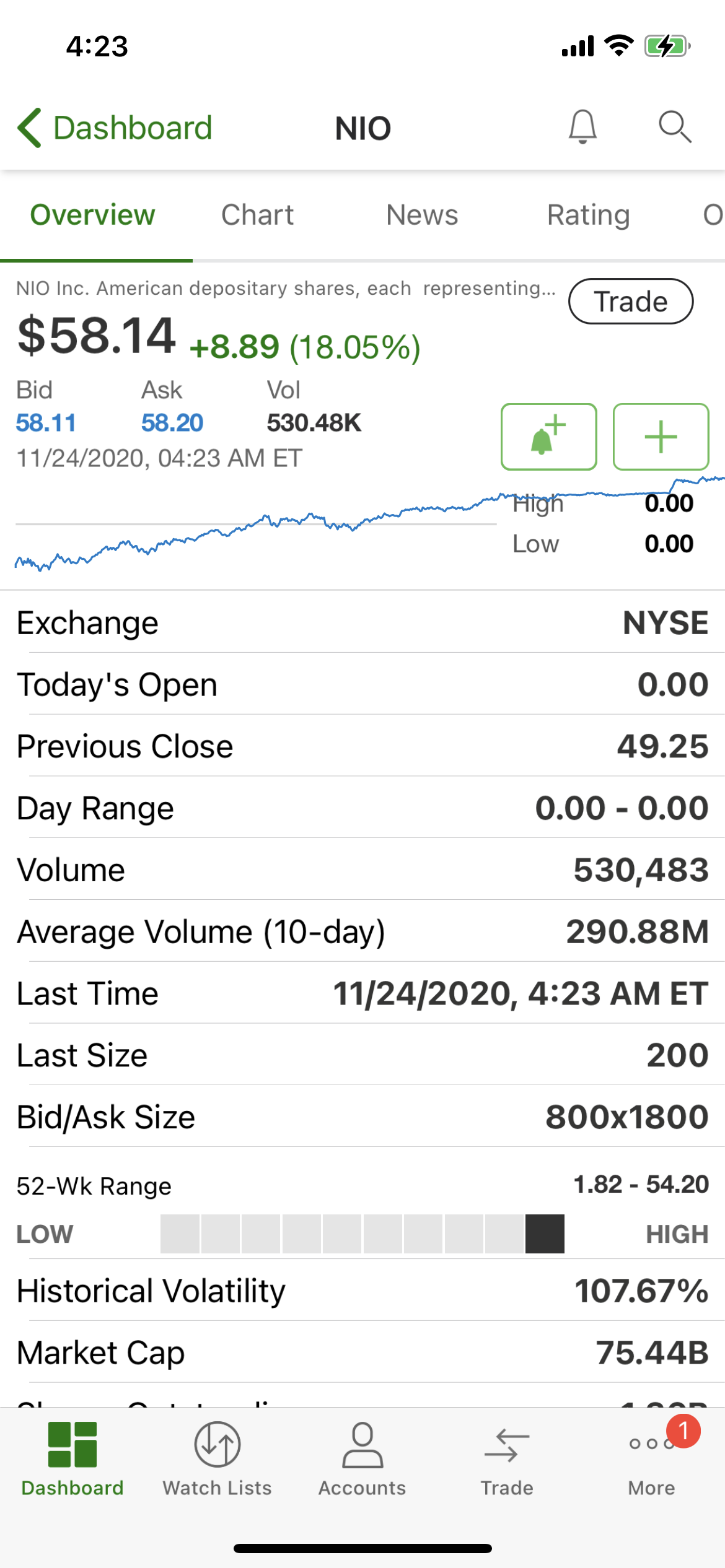Screen dimensions: 725x1568
Task: Switch to the News tab
Action: pos(422,215)
